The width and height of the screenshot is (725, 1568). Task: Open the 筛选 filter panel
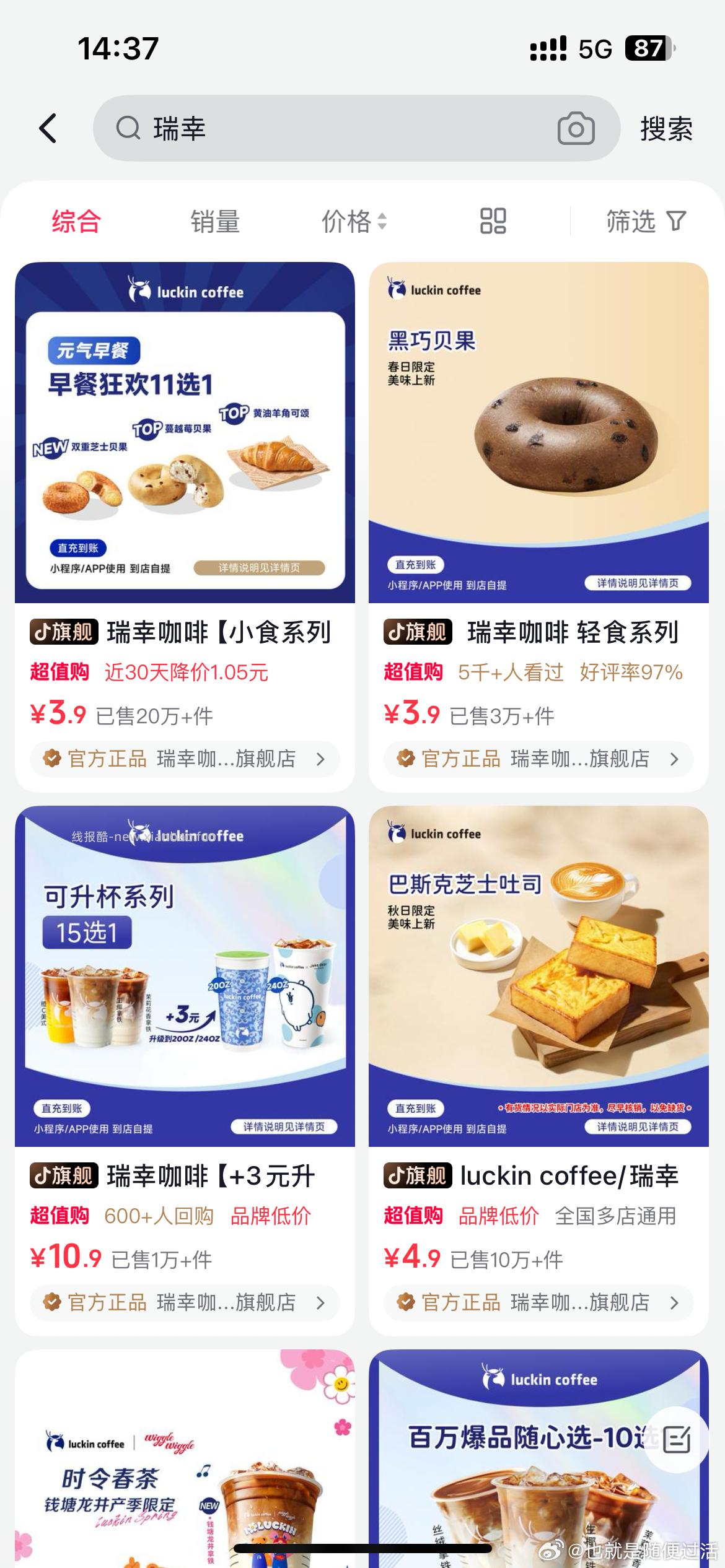tap(646, 221)
